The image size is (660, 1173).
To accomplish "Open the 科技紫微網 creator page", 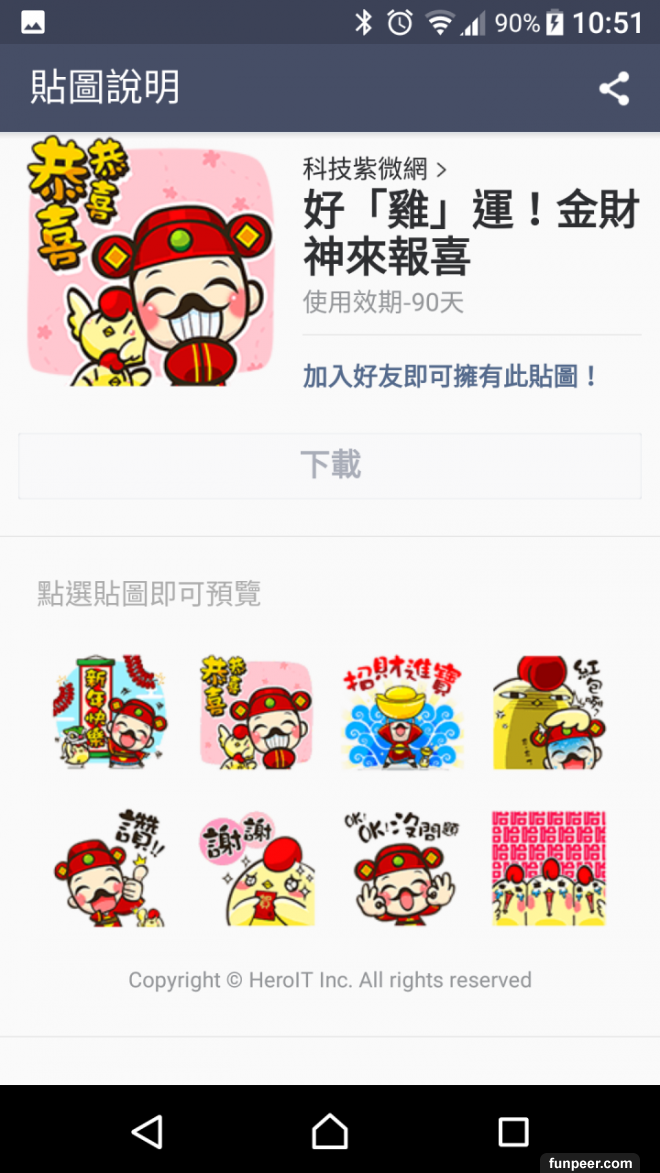I will 374,168.
